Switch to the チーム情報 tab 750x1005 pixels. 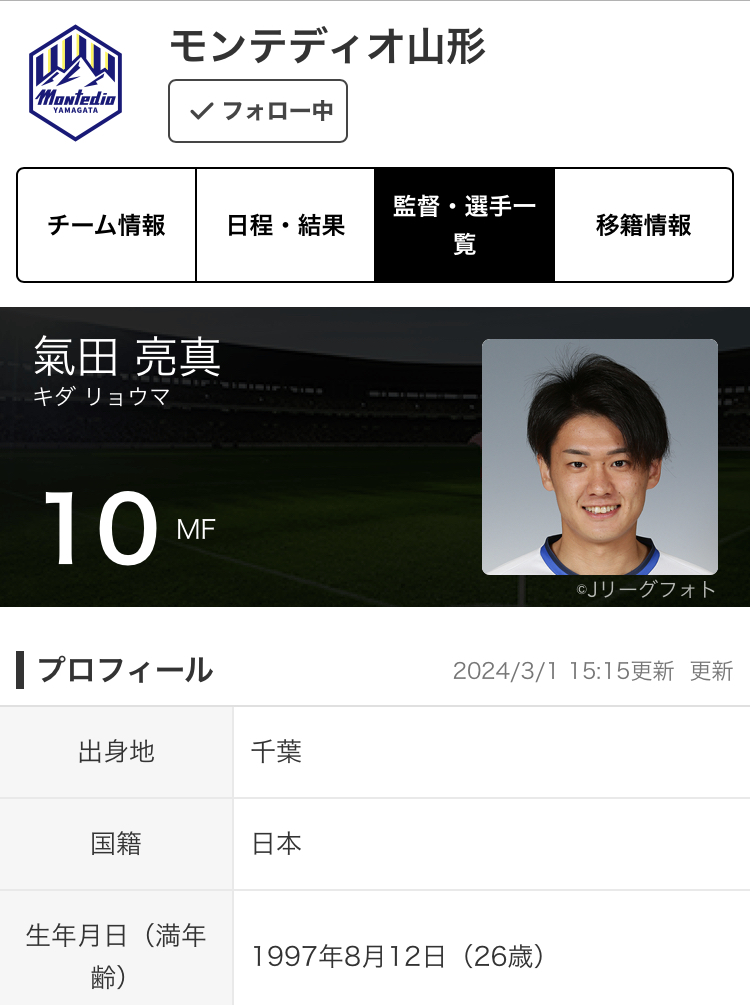[x=107, y=225]
